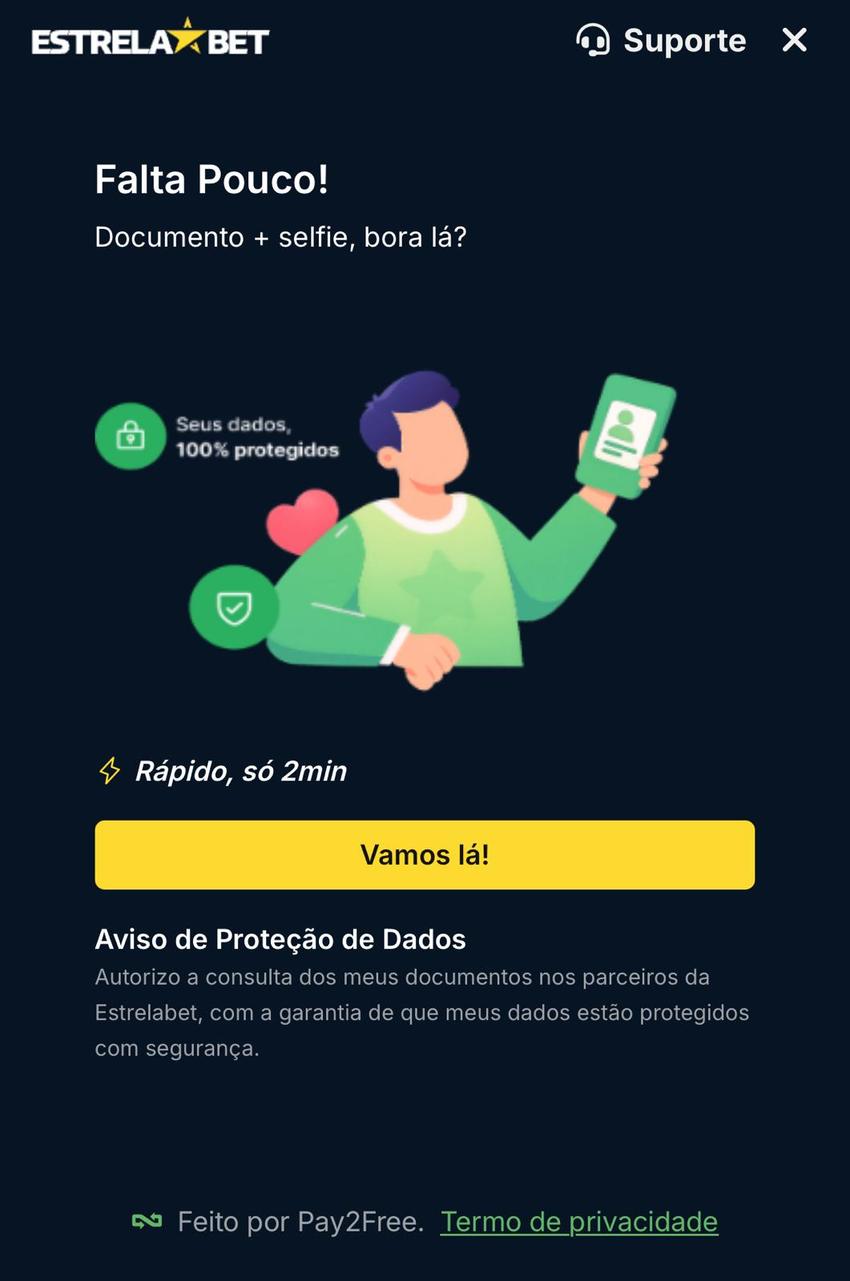Click the yellow lightning bolt icon

point(108,770)
